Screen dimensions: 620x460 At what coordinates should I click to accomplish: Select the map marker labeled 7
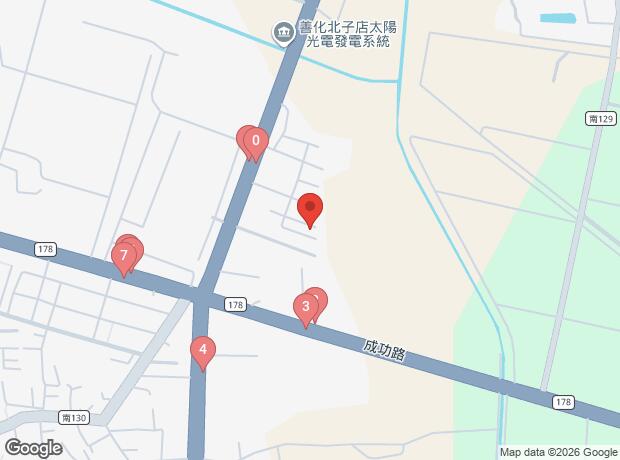(x=123, y=257)
